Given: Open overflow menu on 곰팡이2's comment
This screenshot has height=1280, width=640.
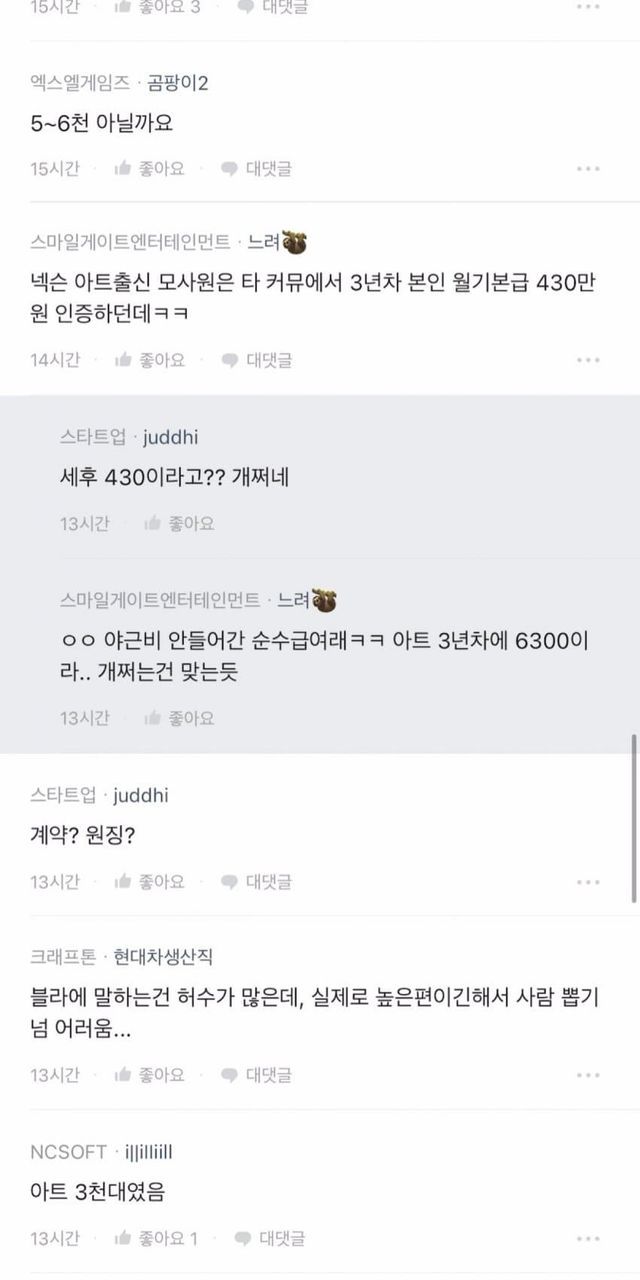Looking at the screenshot, I should 588,169.
